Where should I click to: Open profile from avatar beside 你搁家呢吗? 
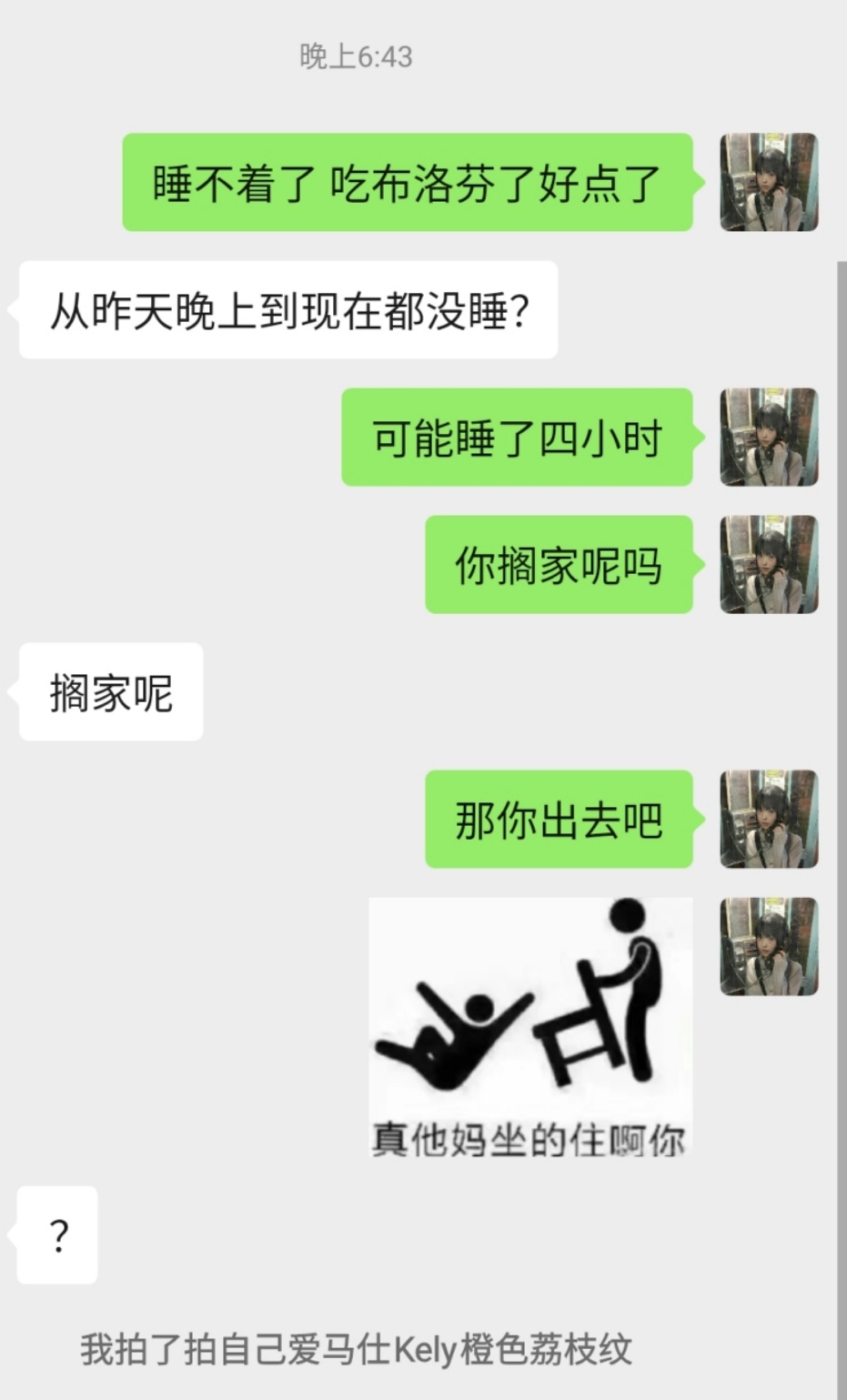point(769,565)
